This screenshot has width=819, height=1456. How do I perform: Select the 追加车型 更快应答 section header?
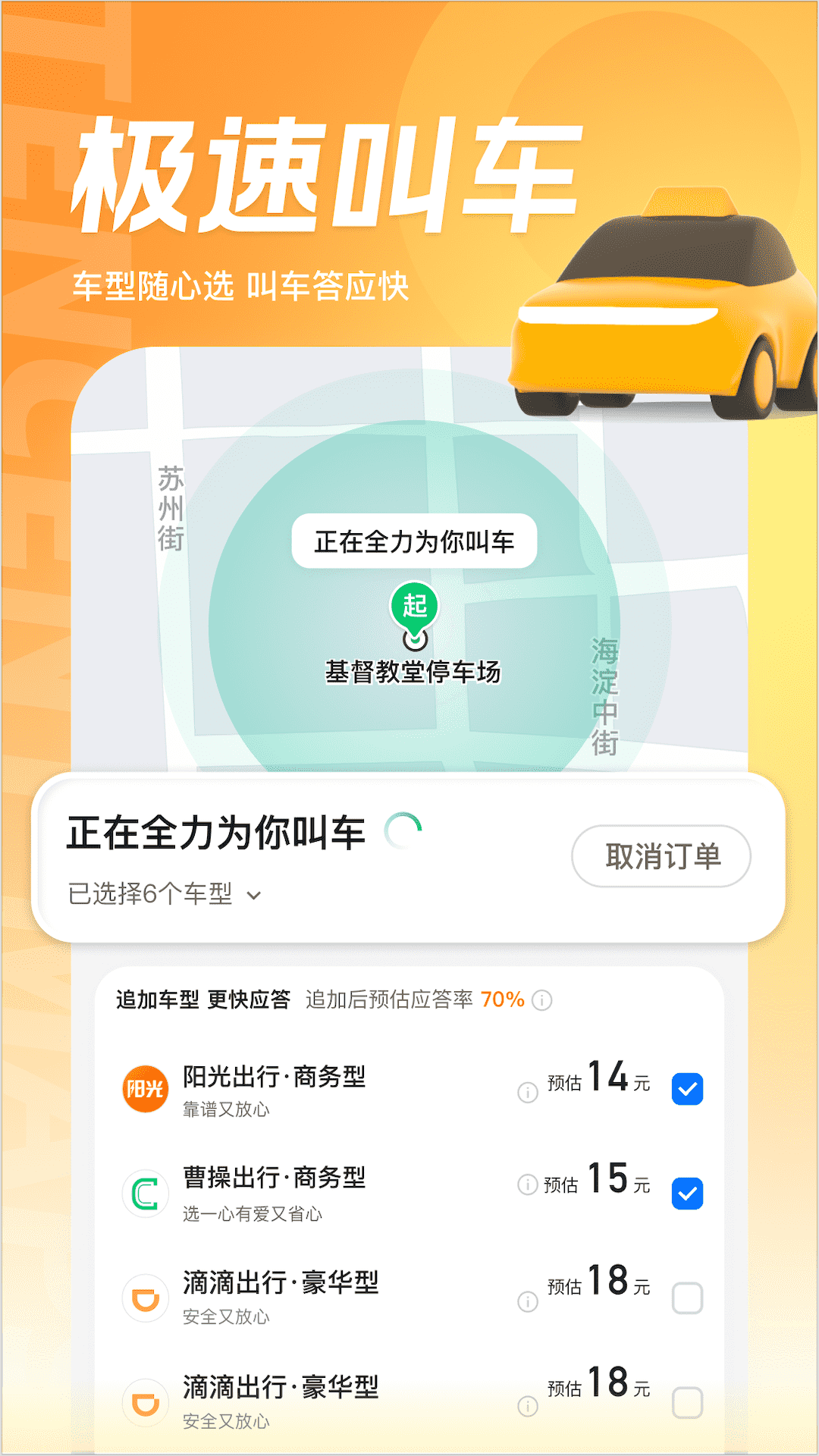coord(201,999)
